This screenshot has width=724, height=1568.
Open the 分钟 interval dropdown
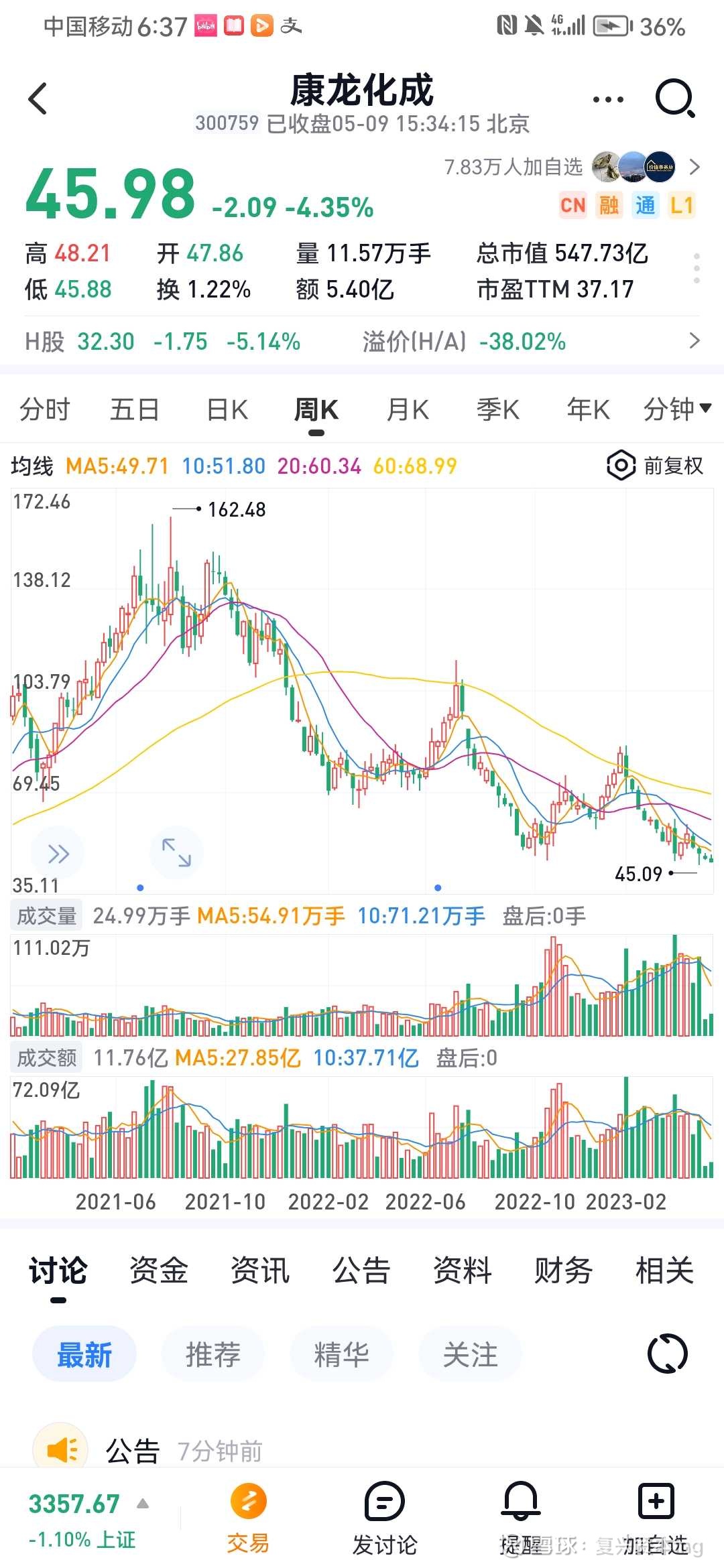(x=677, y=409)
